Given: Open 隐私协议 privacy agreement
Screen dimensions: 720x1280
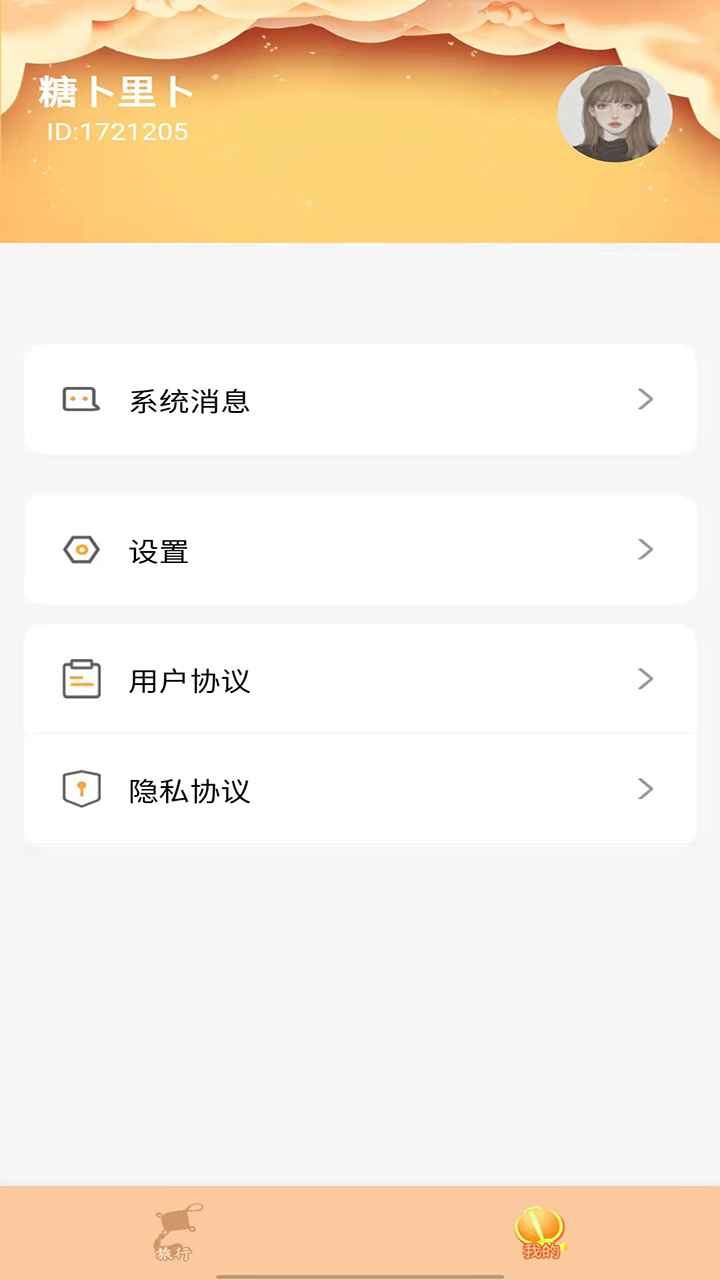Looking at the screenshot, I should click(x=360, y=790).
